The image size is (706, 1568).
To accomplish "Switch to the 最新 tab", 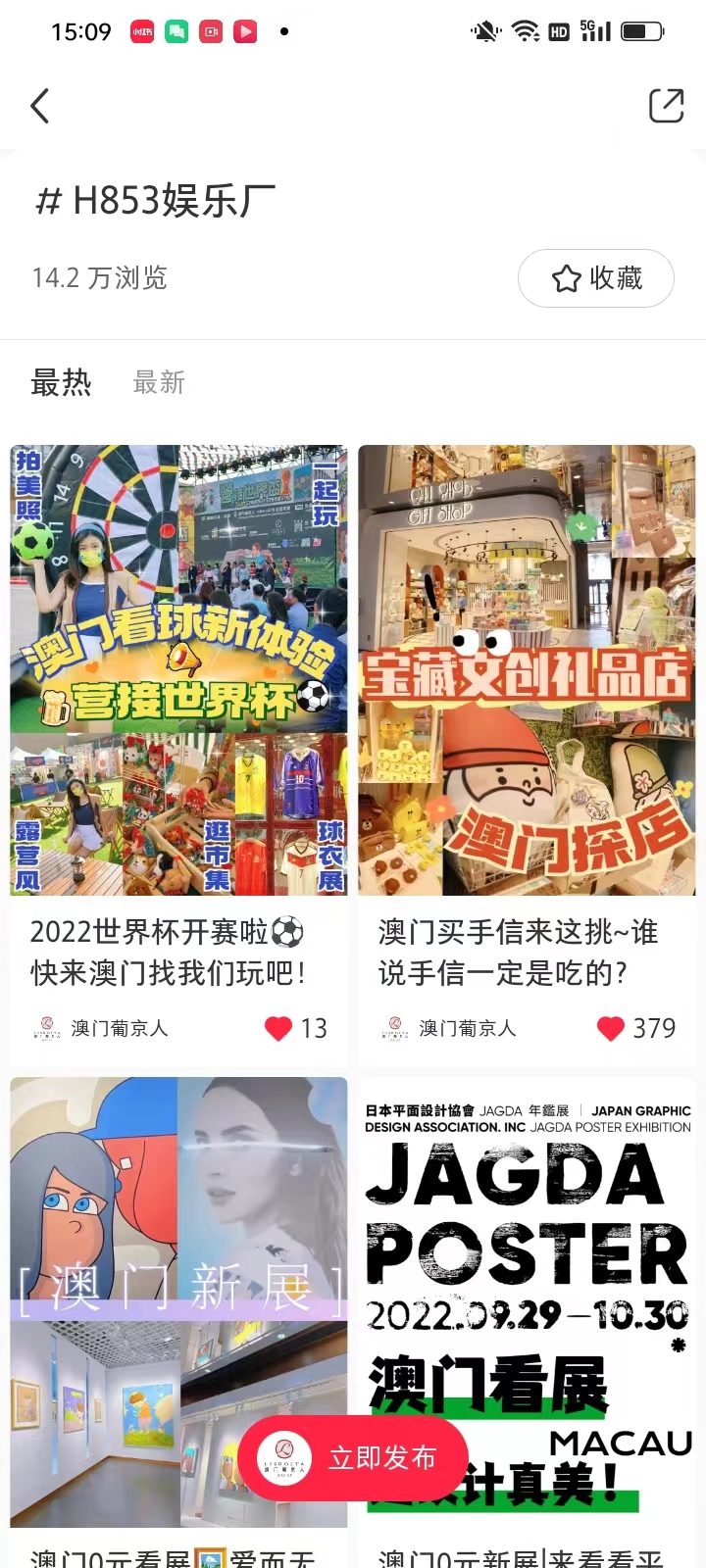I will click(x=159, y=382).
